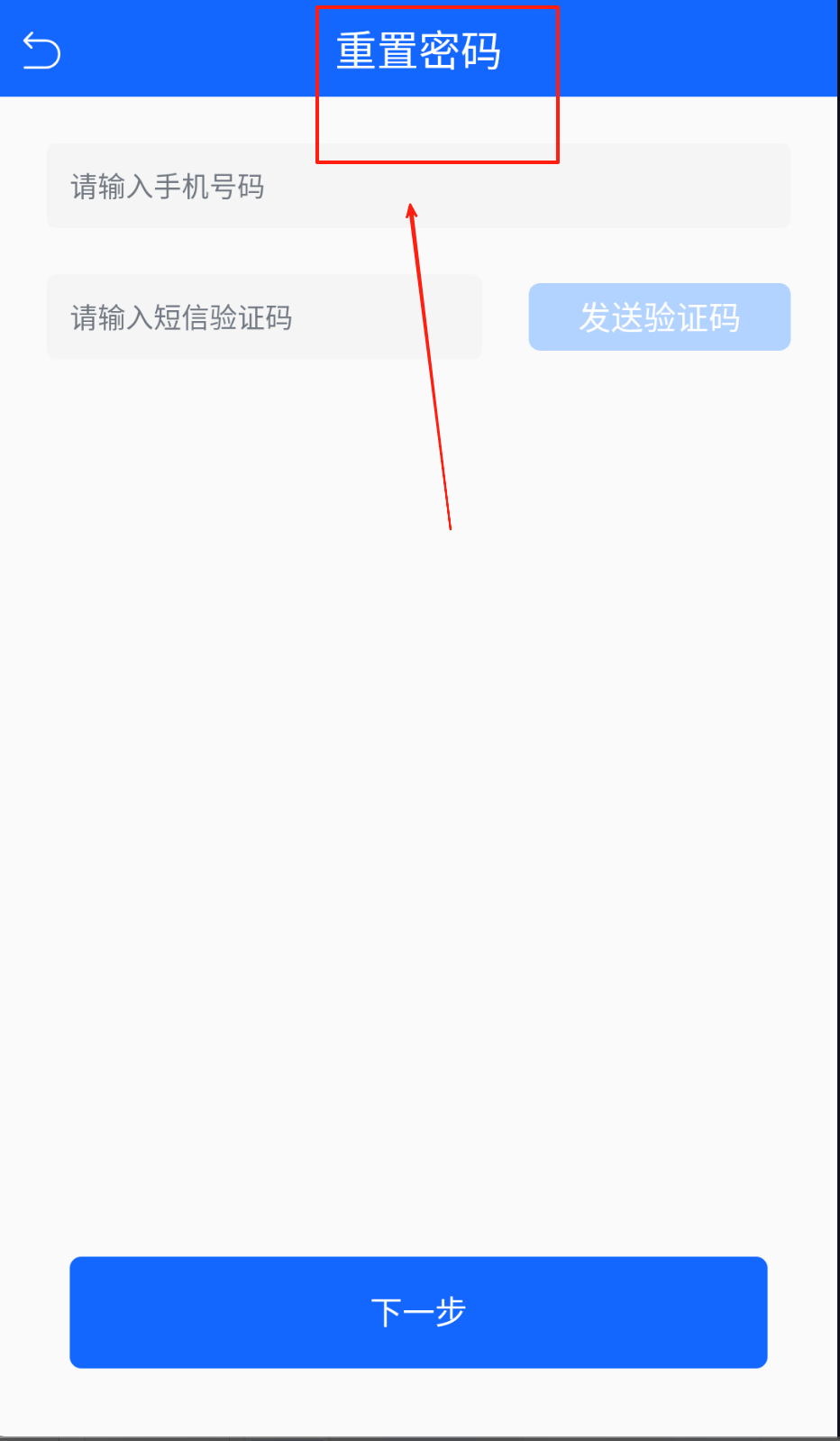The image size is (840, 1441).
Task: Proceed with the 下一步 button
Action: (418, 1311)
